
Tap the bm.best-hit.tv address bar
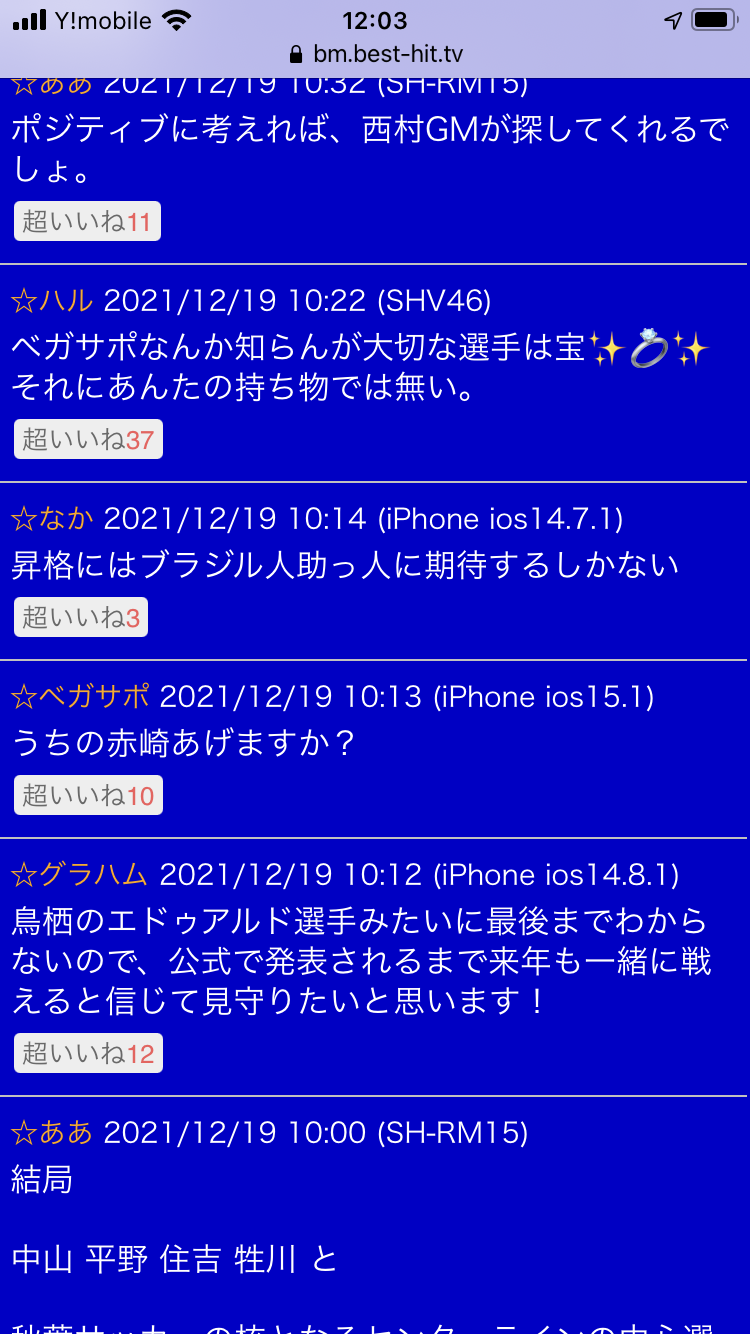point(375,54)
